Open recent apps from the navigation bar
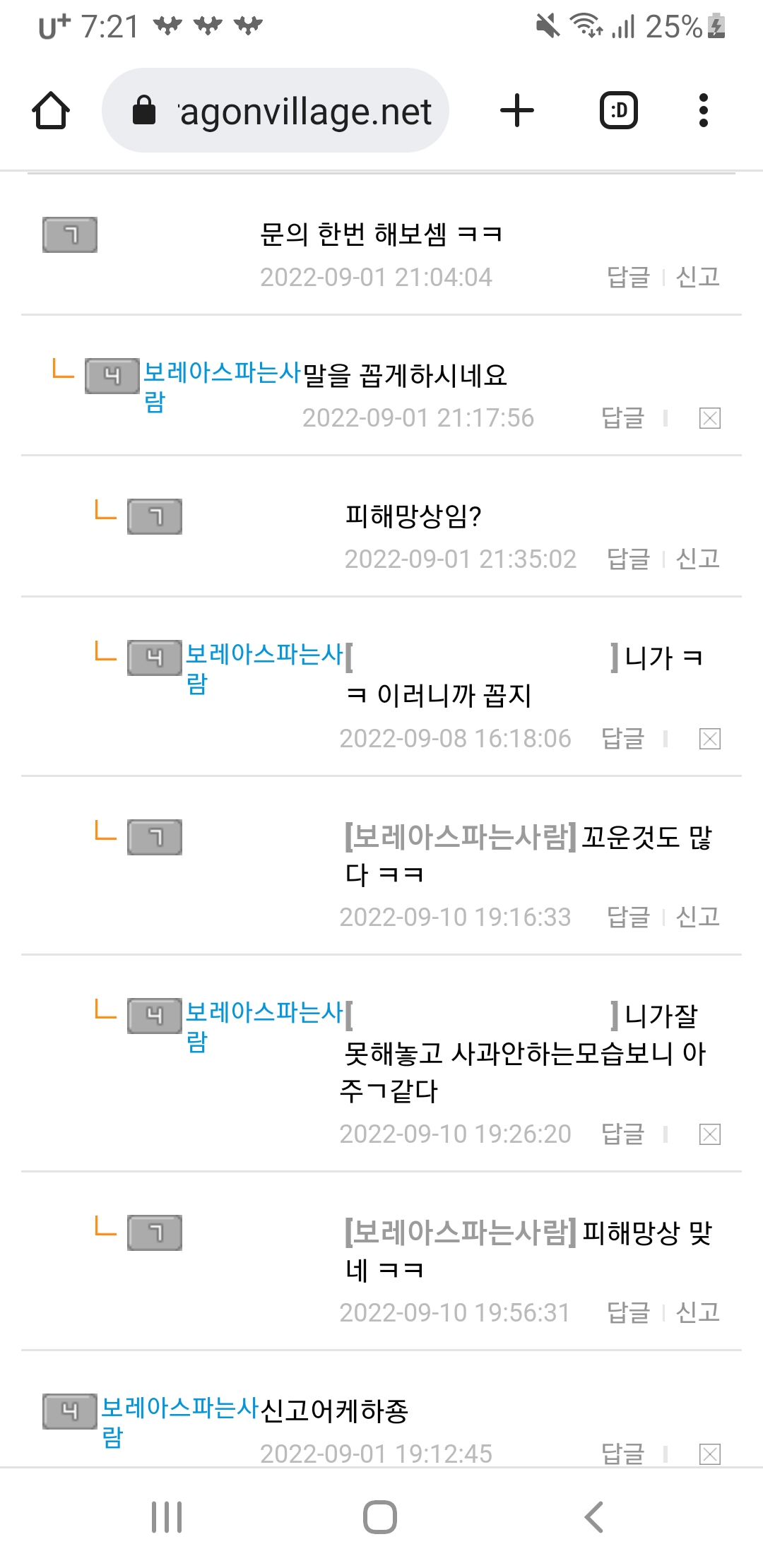Viewport: 763px width, 1568px height. [x=167, y=1517]
